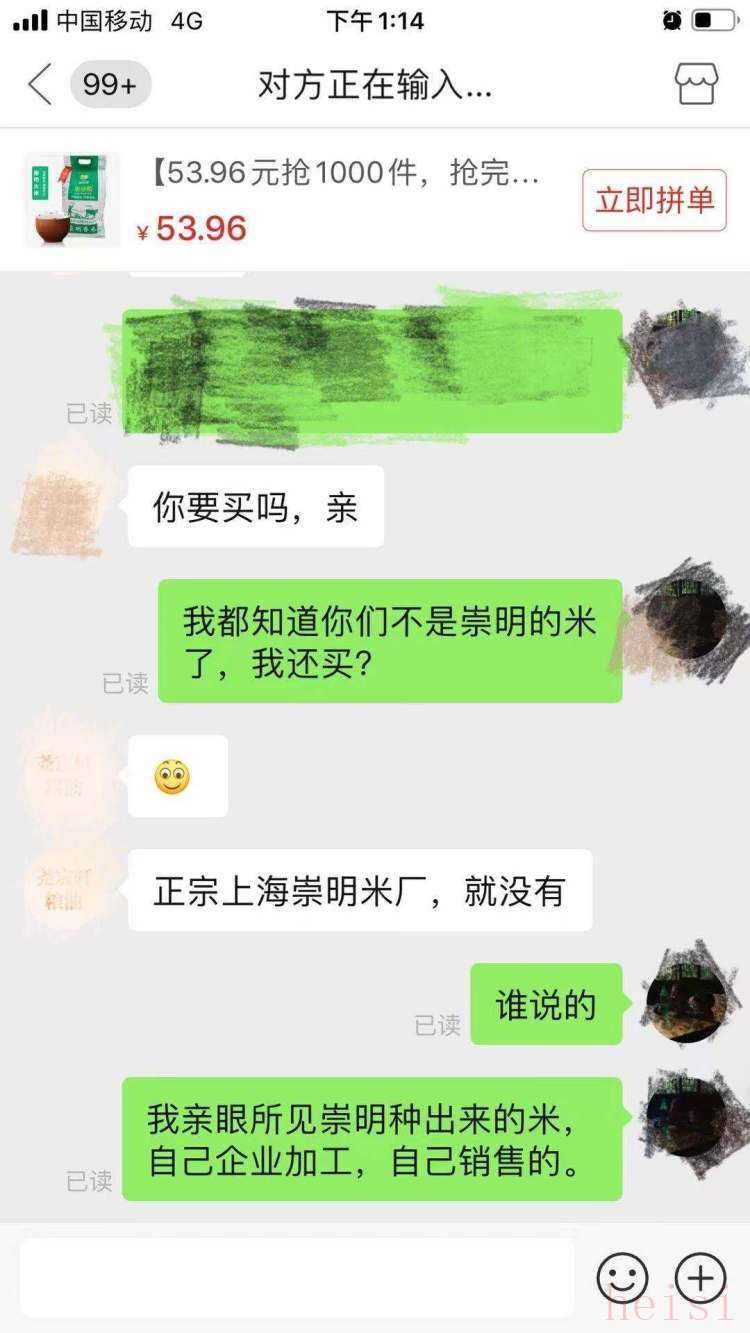Tap the 立即拼单 button
Screen dimensions: 750x1333
[x=654, y=200]
